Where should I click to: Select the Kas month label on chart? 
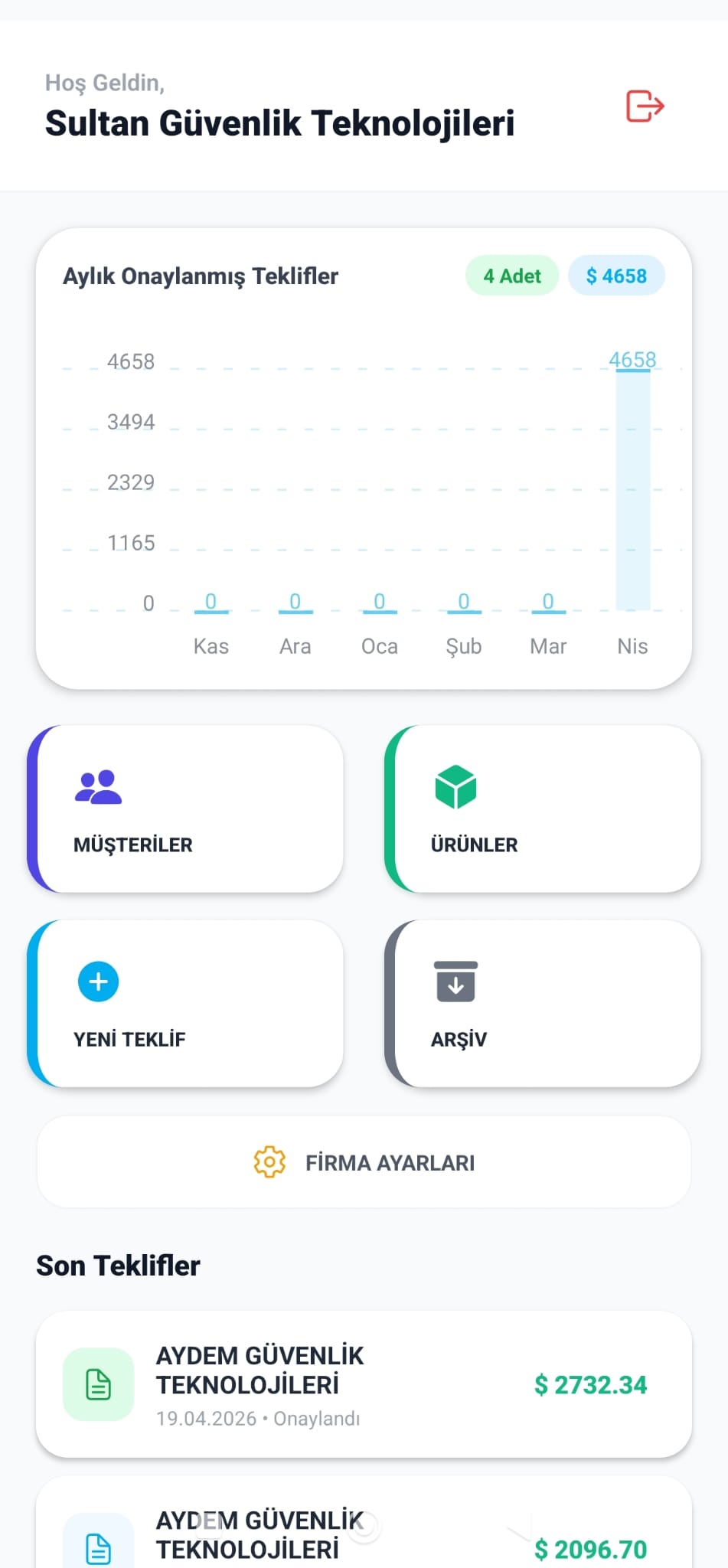click(211, 645)
